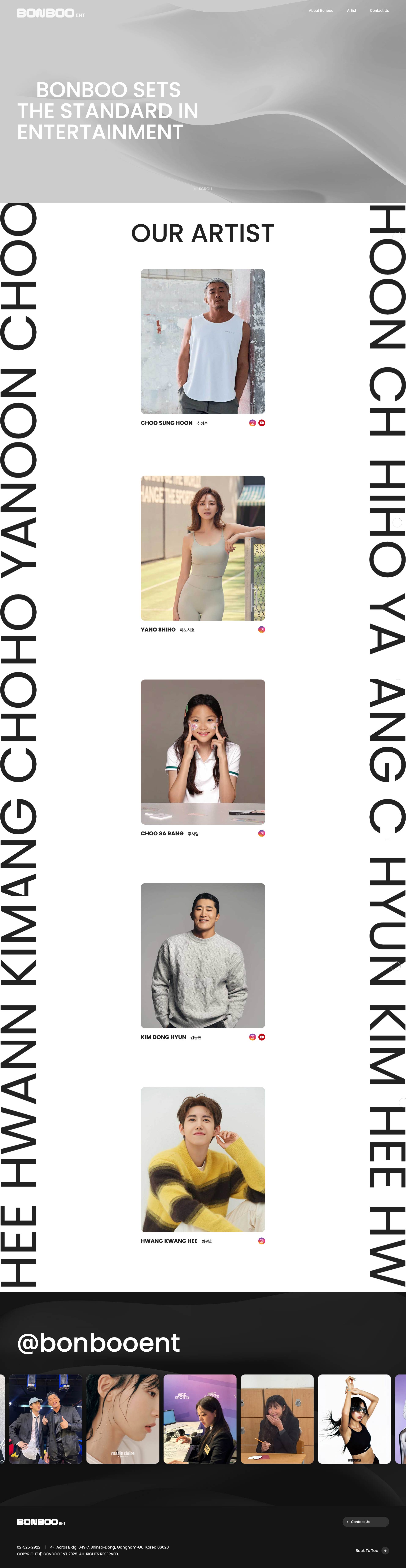Visit Choo Sung Hoon's YouTube channel

[262, 422]
